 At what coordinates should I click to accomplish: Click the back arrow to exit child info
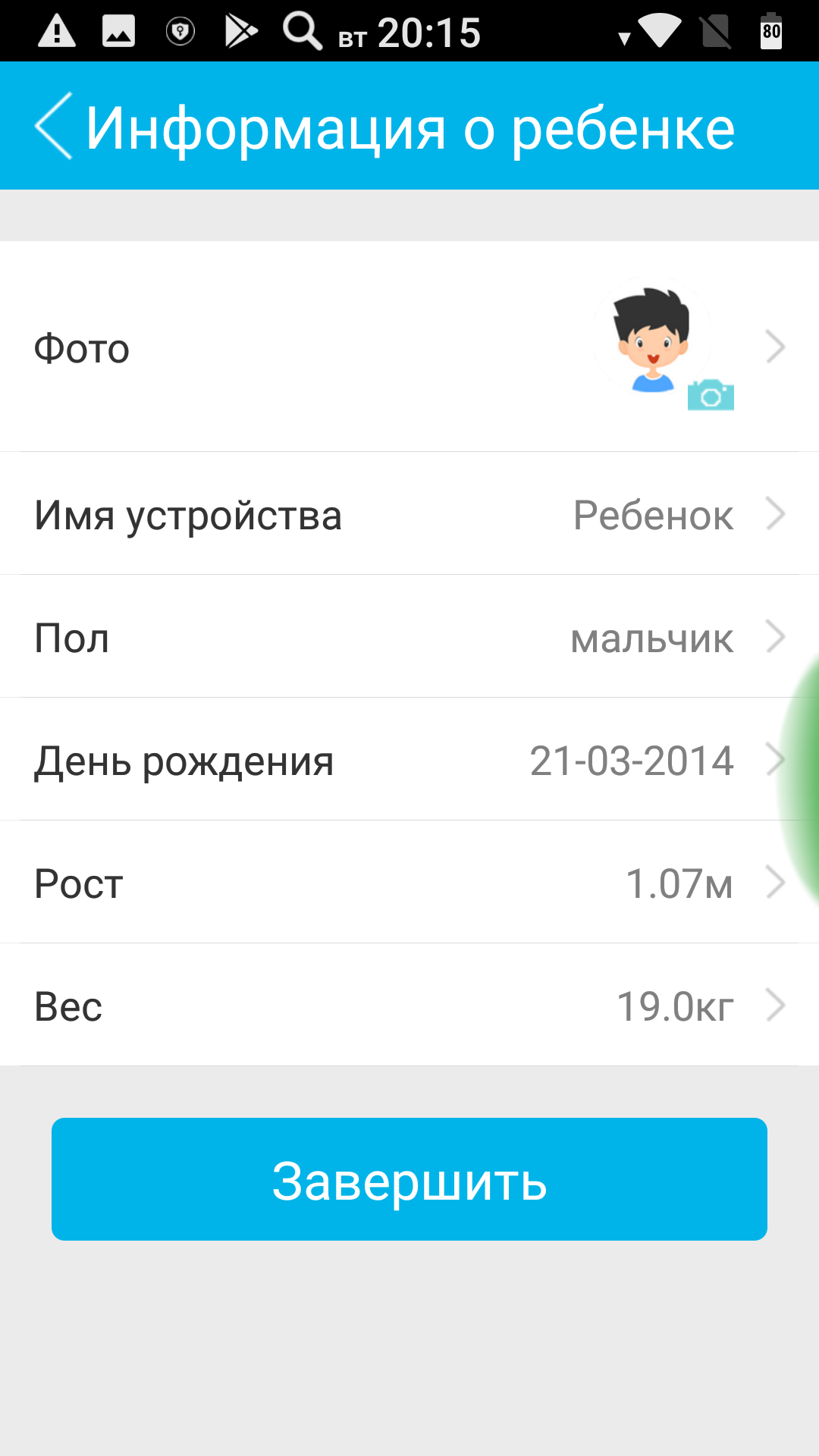click(52, 125)
